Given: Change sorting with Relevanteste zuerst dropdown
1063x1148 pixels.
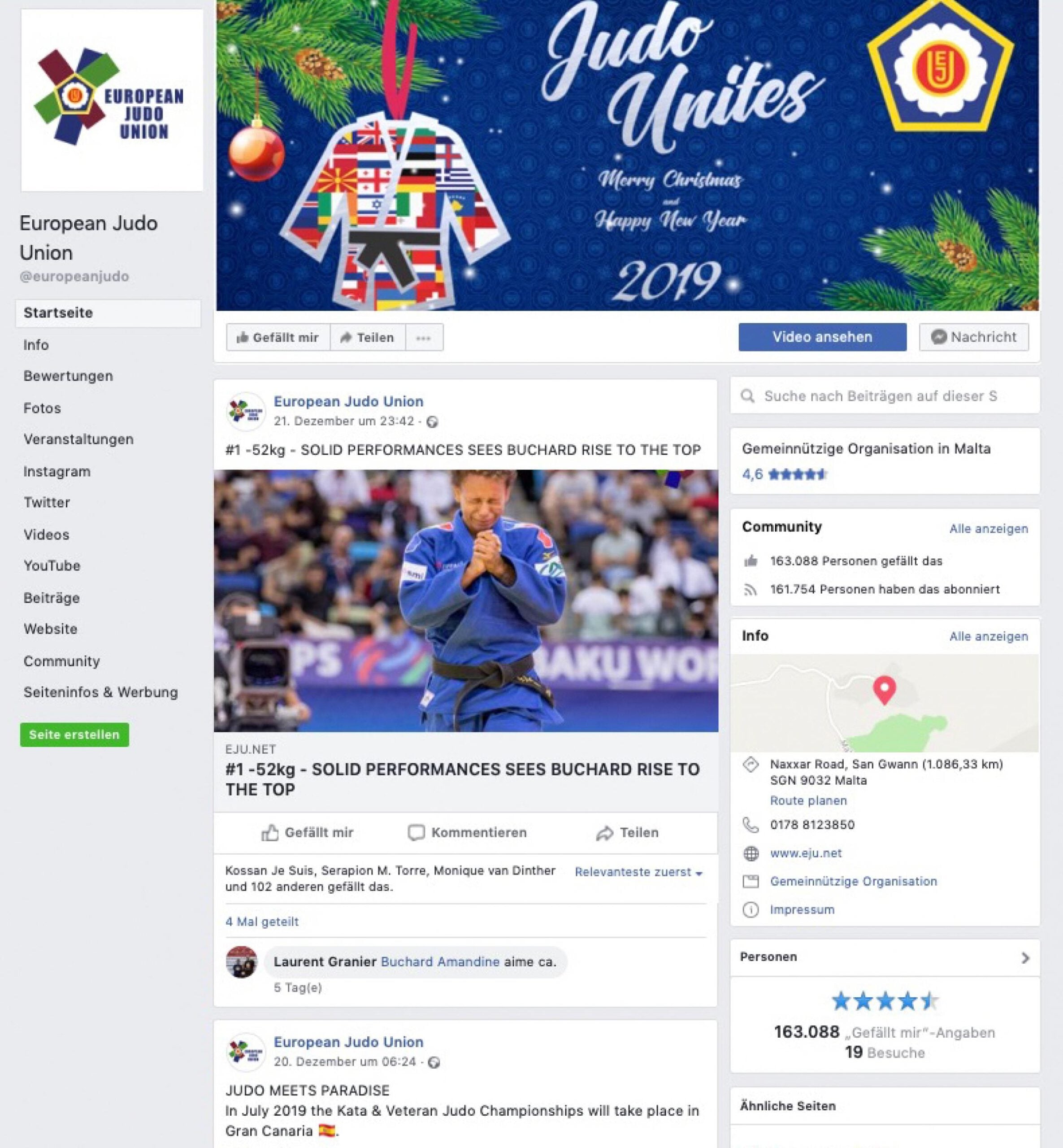Looking at the screenshot, I should [638, 872].
